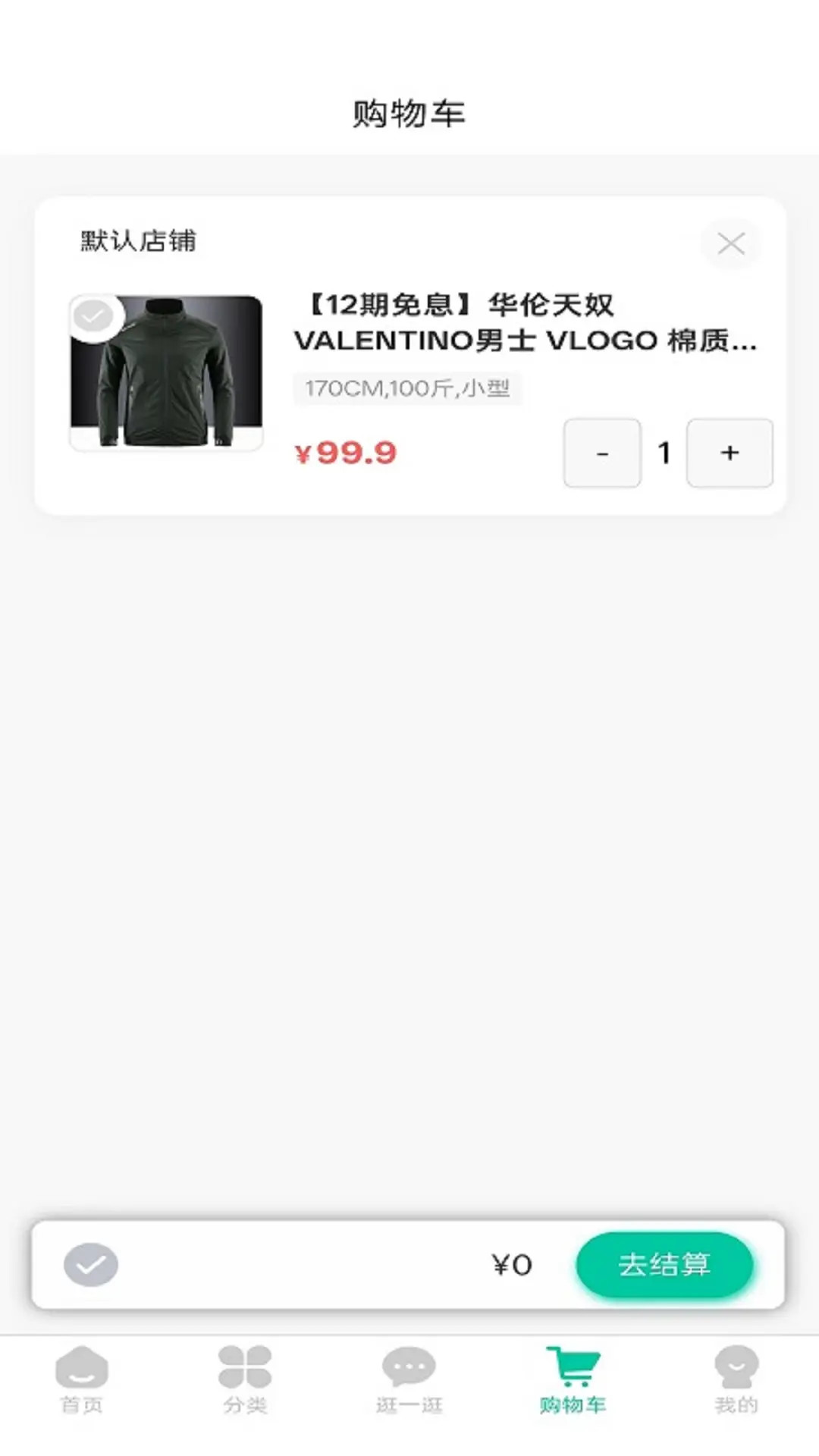Image resolution: width=819 pixels, height=1456 pixels.
Task: Remove the item with the X button
Action: coord(731,243)
